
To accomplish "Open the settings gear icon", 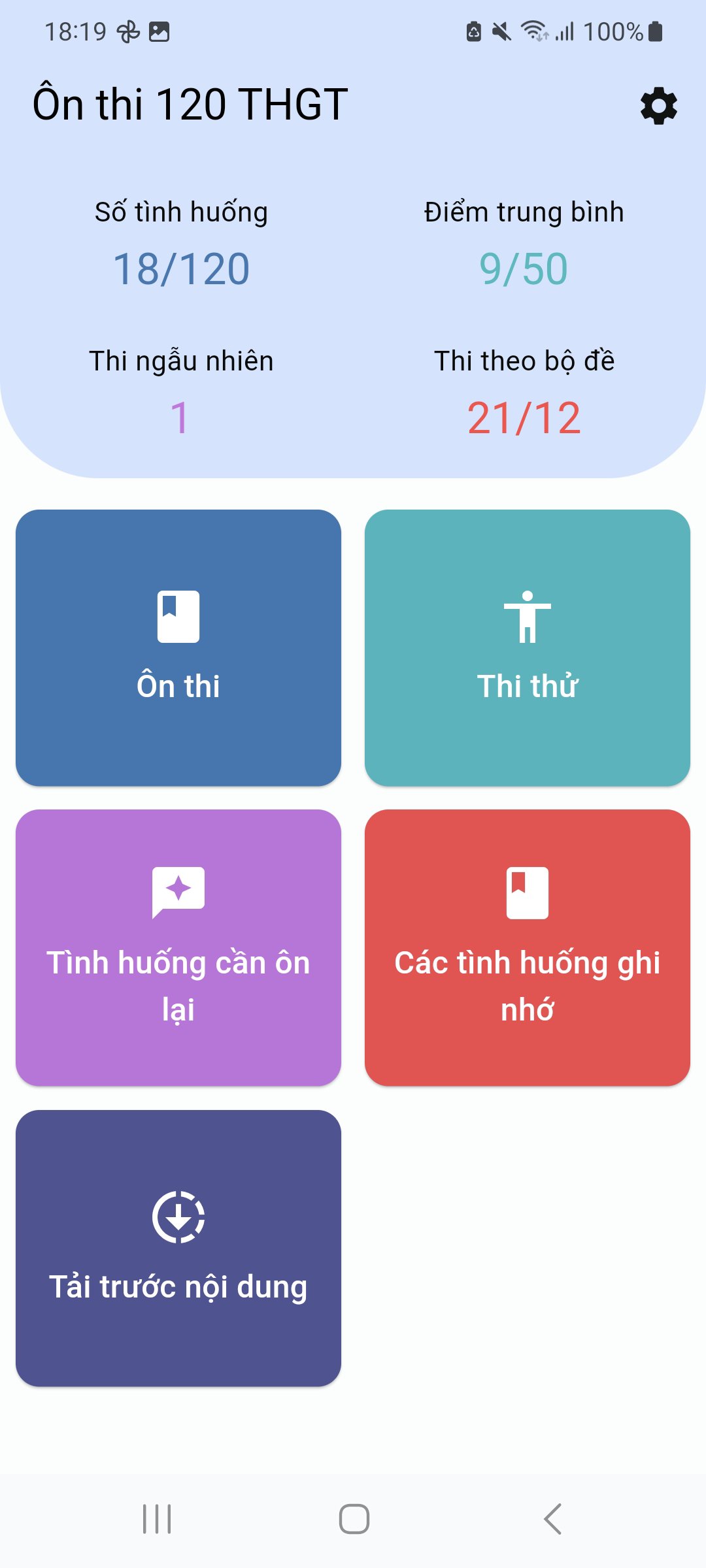I will (x=658, y=106).
